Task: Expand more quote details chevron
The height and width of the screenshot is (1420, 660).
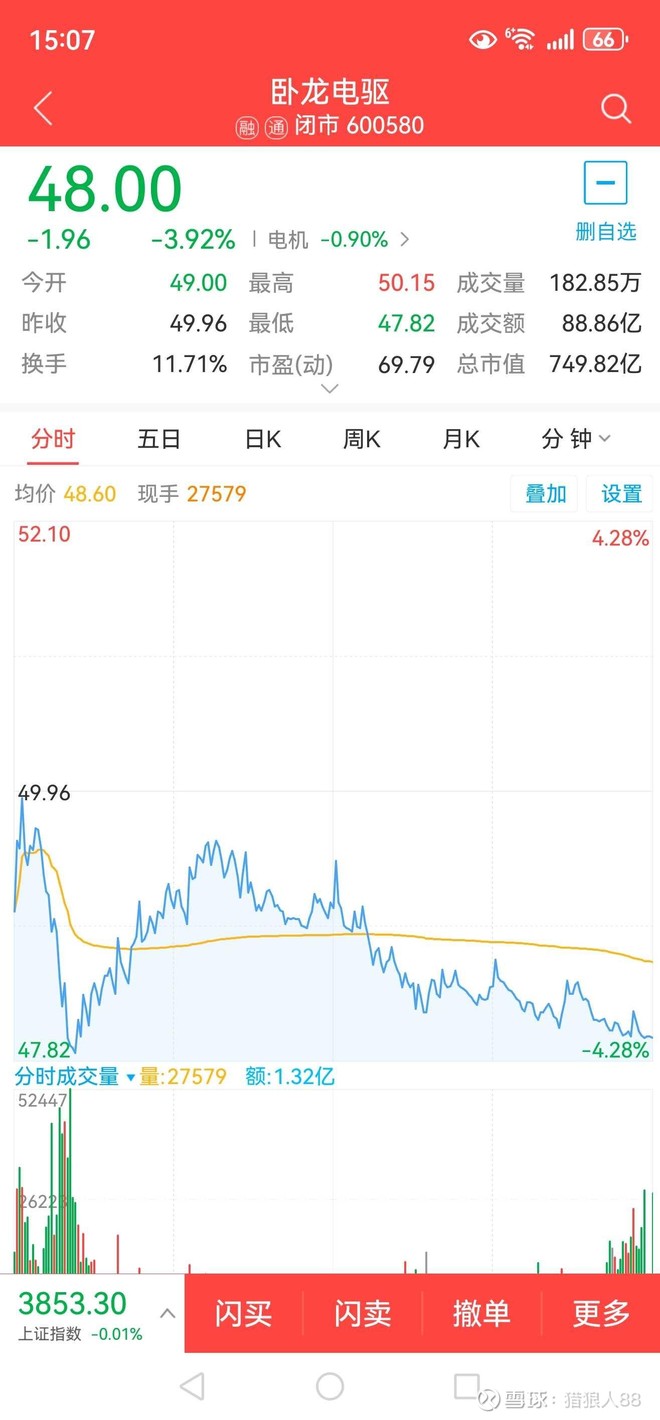Action: point(330,388)
